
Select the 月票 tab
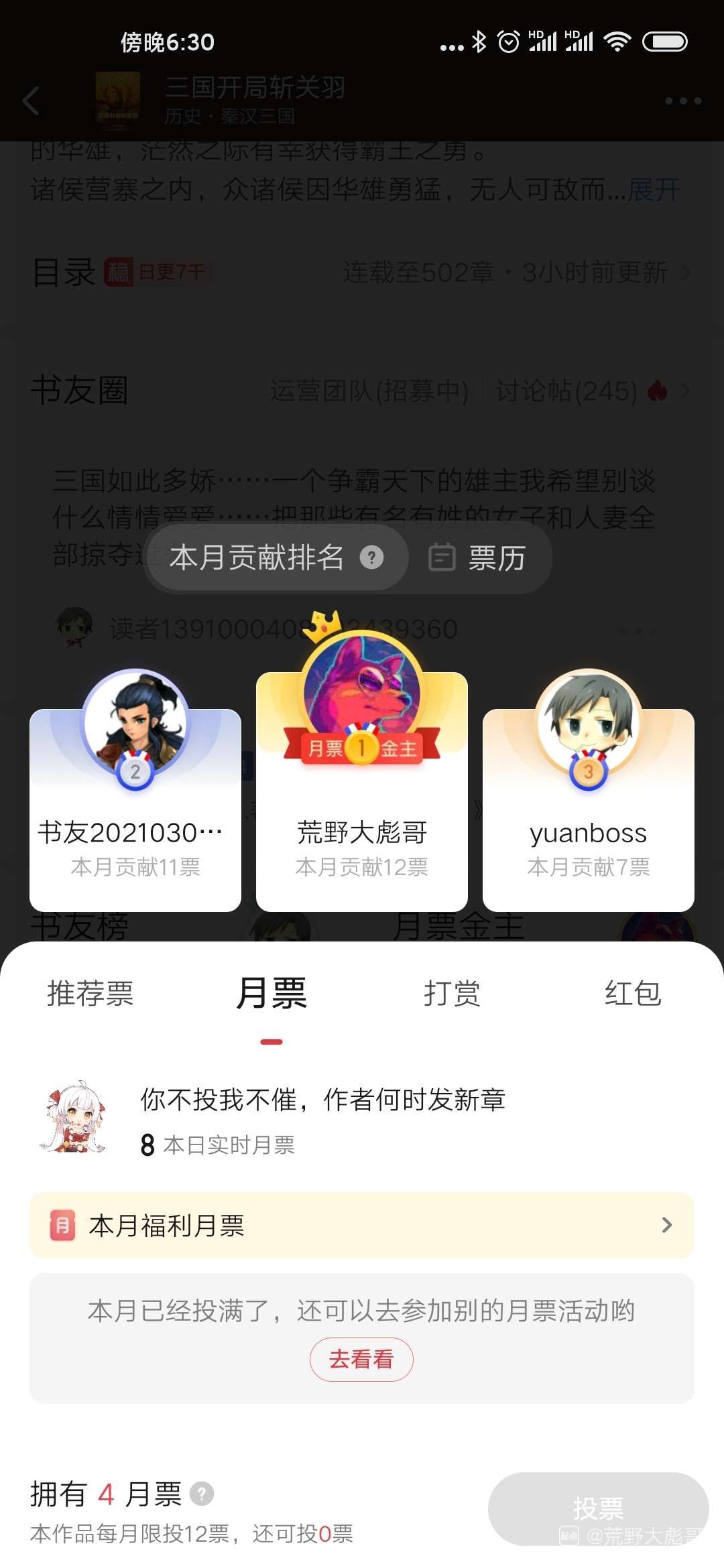(271, 993)
